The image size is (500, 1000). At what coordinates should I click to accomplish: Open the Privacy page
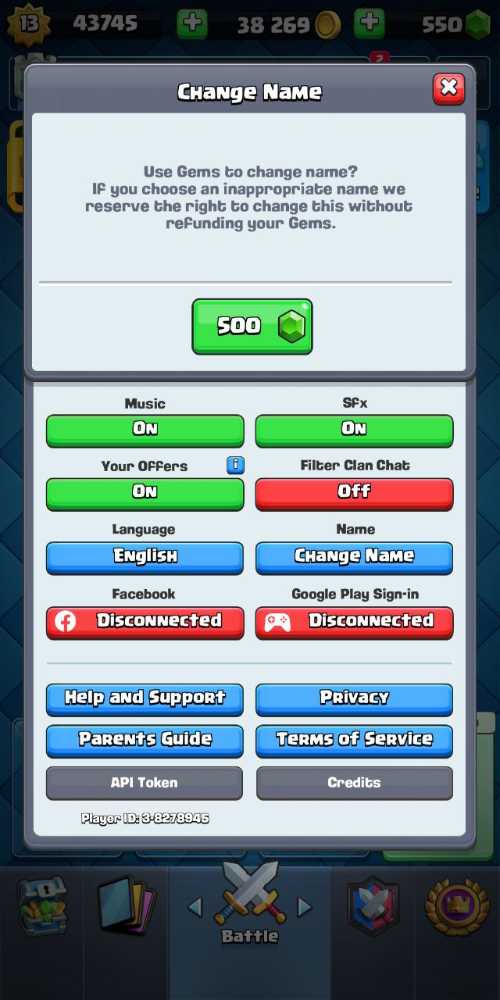[354, 699]
